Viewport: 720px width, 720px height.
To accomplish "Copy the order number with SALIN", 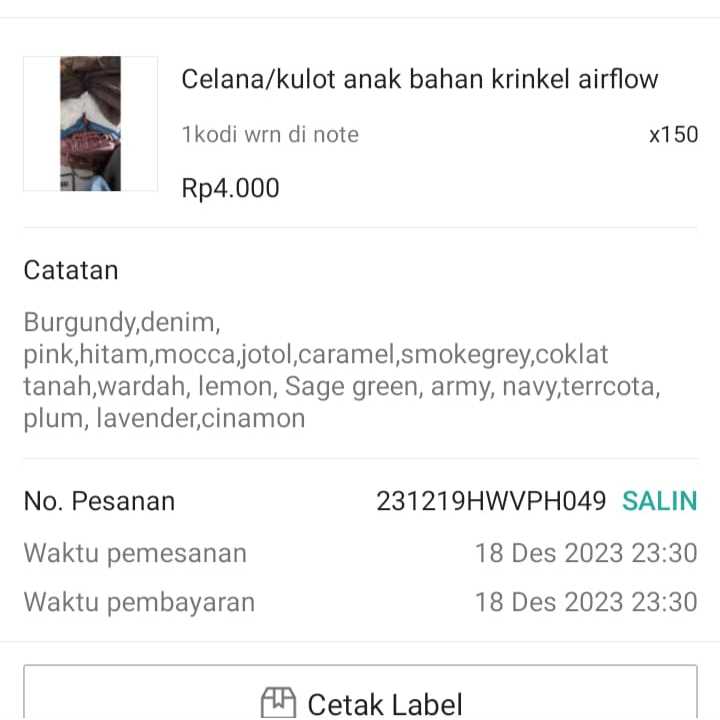I will click(659, 501).
